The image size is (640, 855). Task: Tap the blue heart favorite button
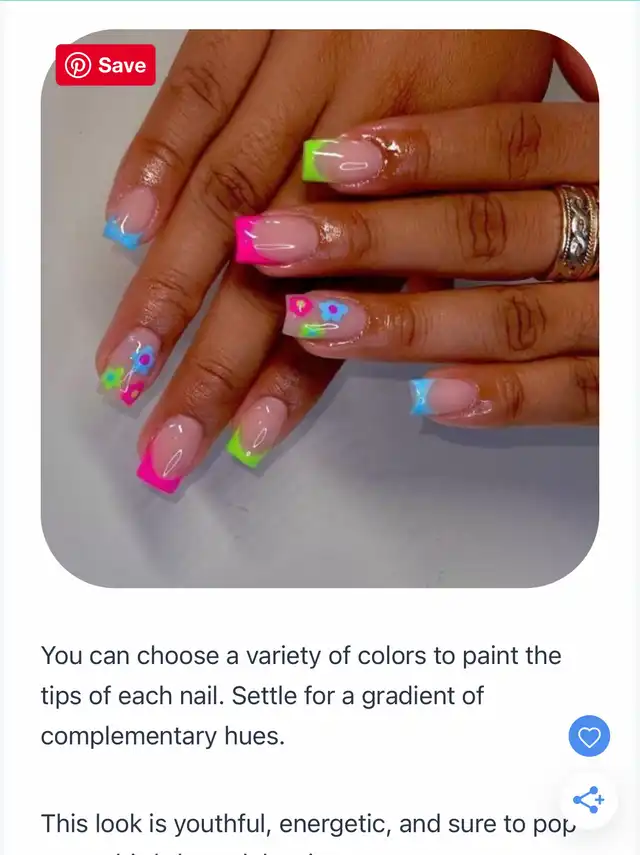589,737
